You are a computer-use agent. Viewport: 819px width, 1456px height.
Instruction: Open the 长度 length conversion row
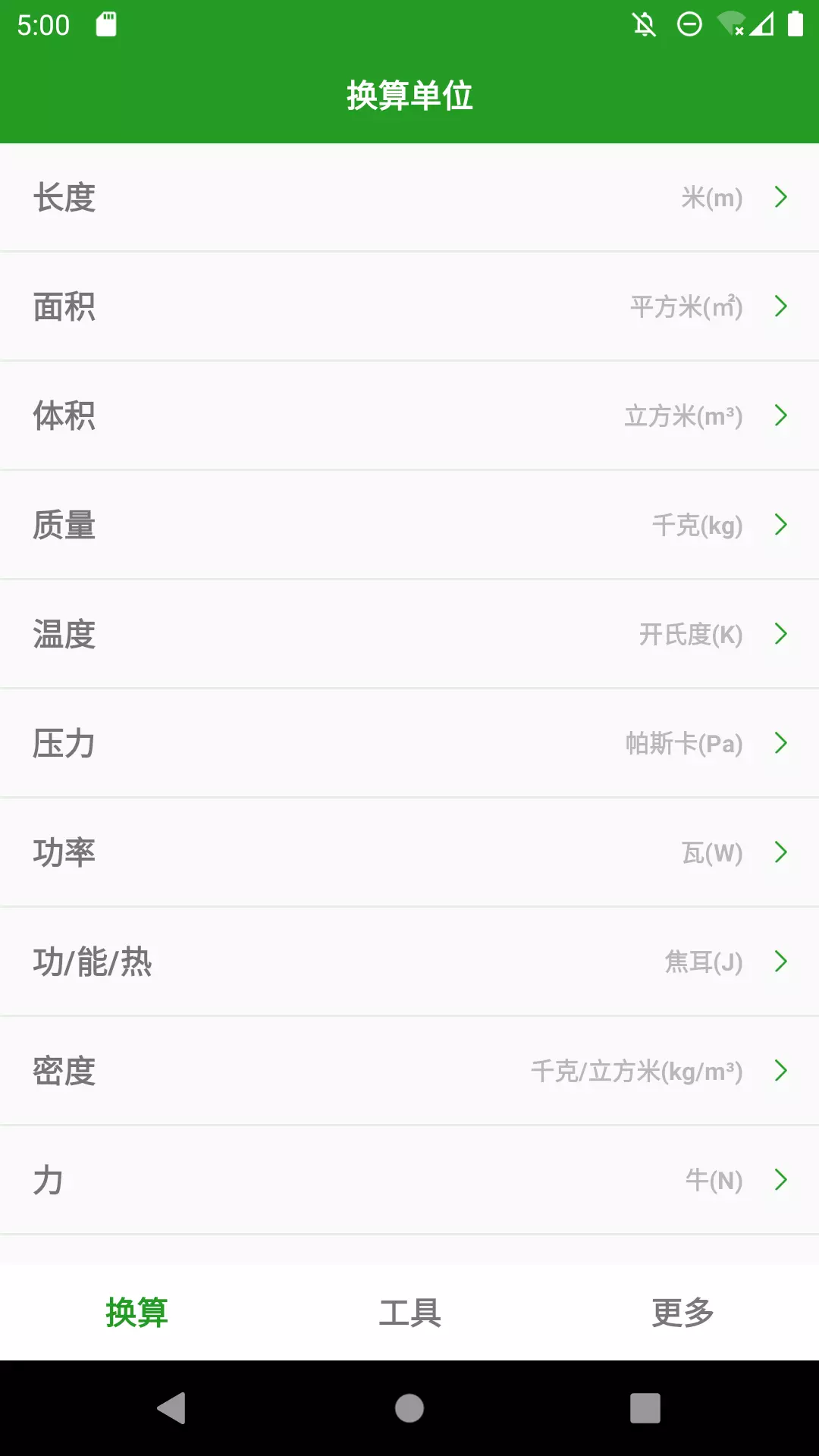click(x=409, y=197)
